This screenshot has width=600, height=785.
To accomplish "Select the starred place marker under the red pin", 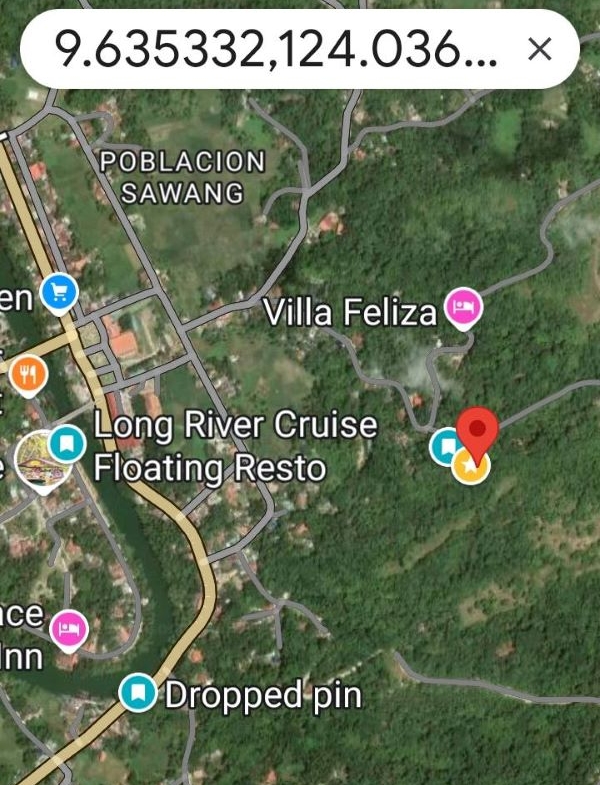I will point(470,466).
